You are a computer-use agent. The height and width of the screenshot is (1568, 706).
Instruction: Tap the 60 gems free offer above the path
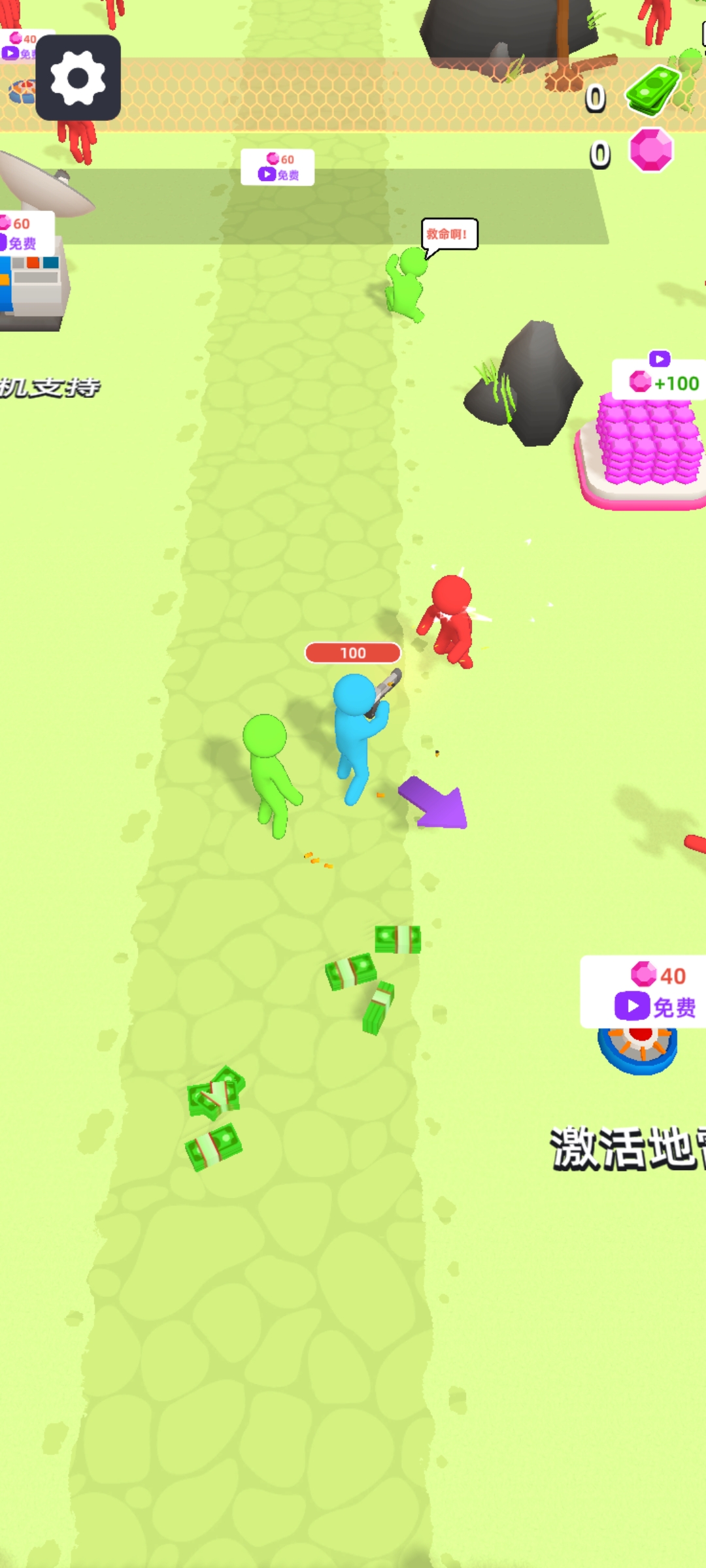277,167
